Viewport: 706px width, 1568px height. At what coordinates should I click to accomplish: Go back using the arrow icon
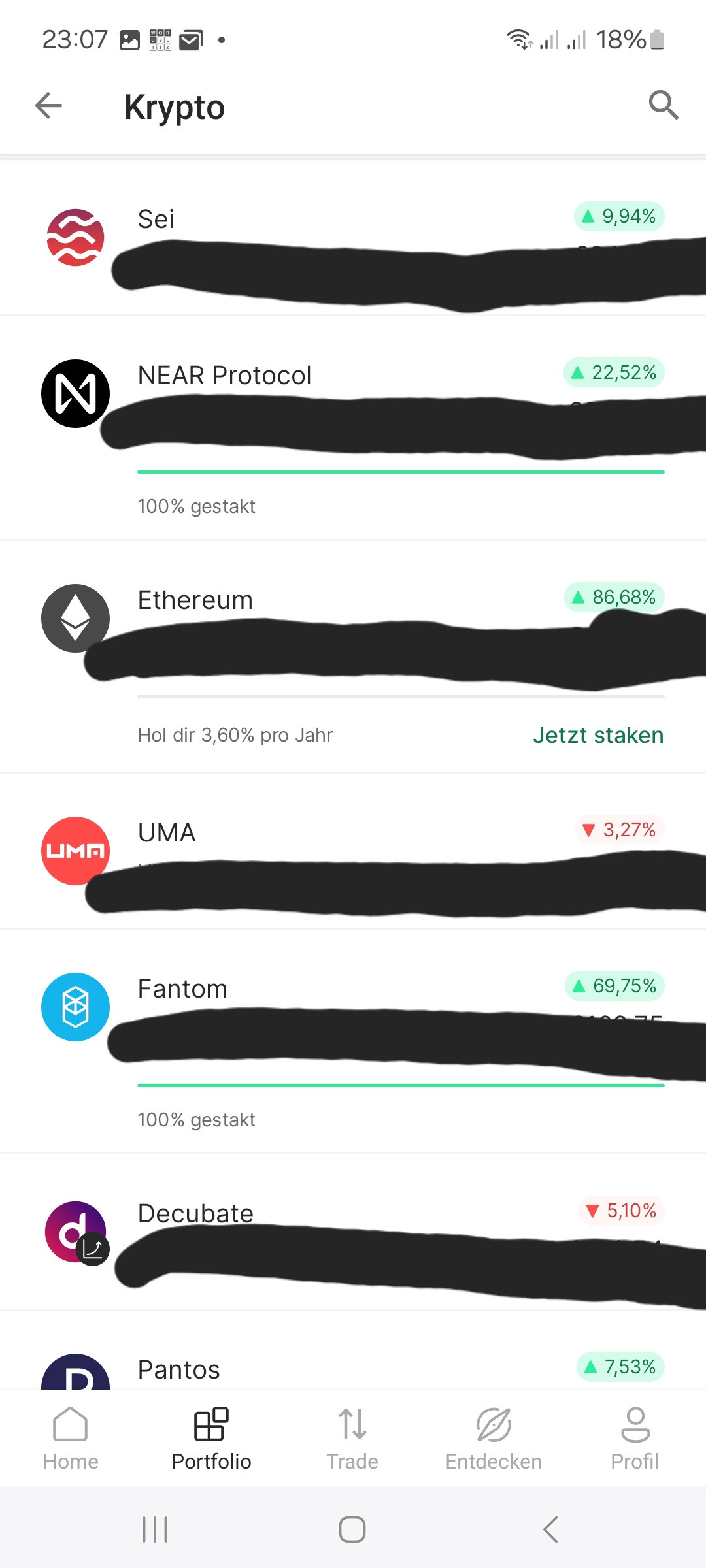[48, 106]
